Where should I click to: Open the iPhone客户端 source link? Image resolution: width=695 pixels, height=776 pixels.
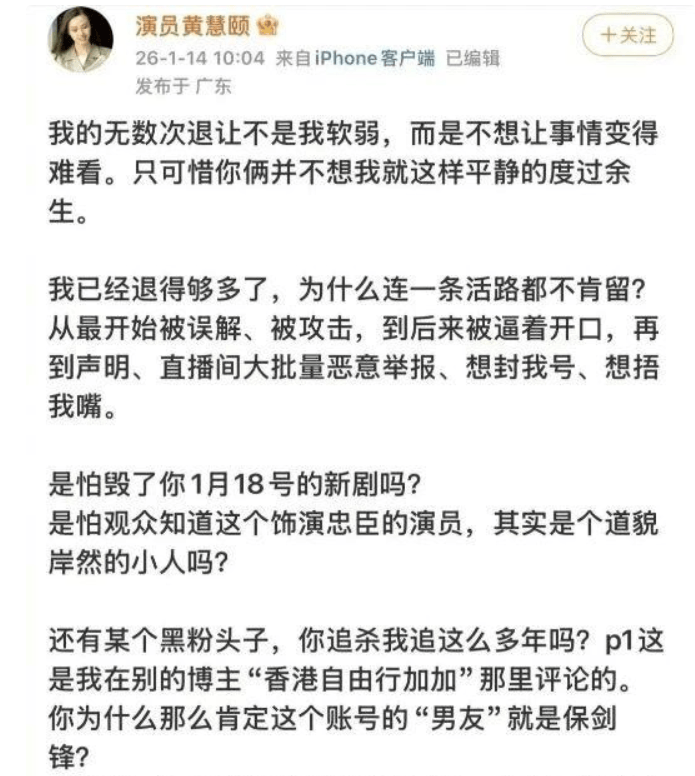point(374,59)
